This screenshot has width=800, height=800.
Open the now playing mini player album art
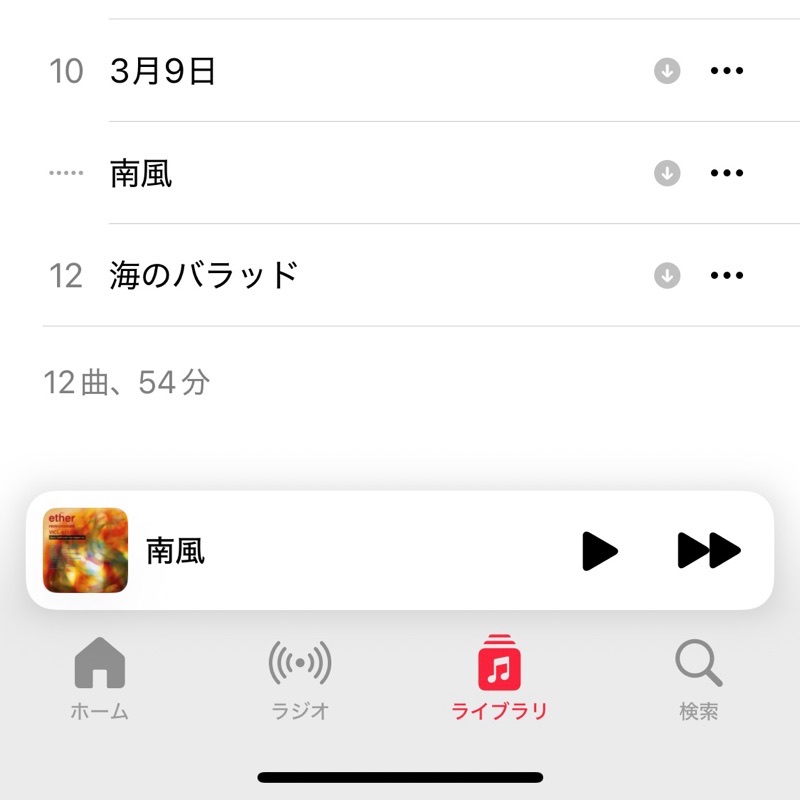click(x=86, y=551)
